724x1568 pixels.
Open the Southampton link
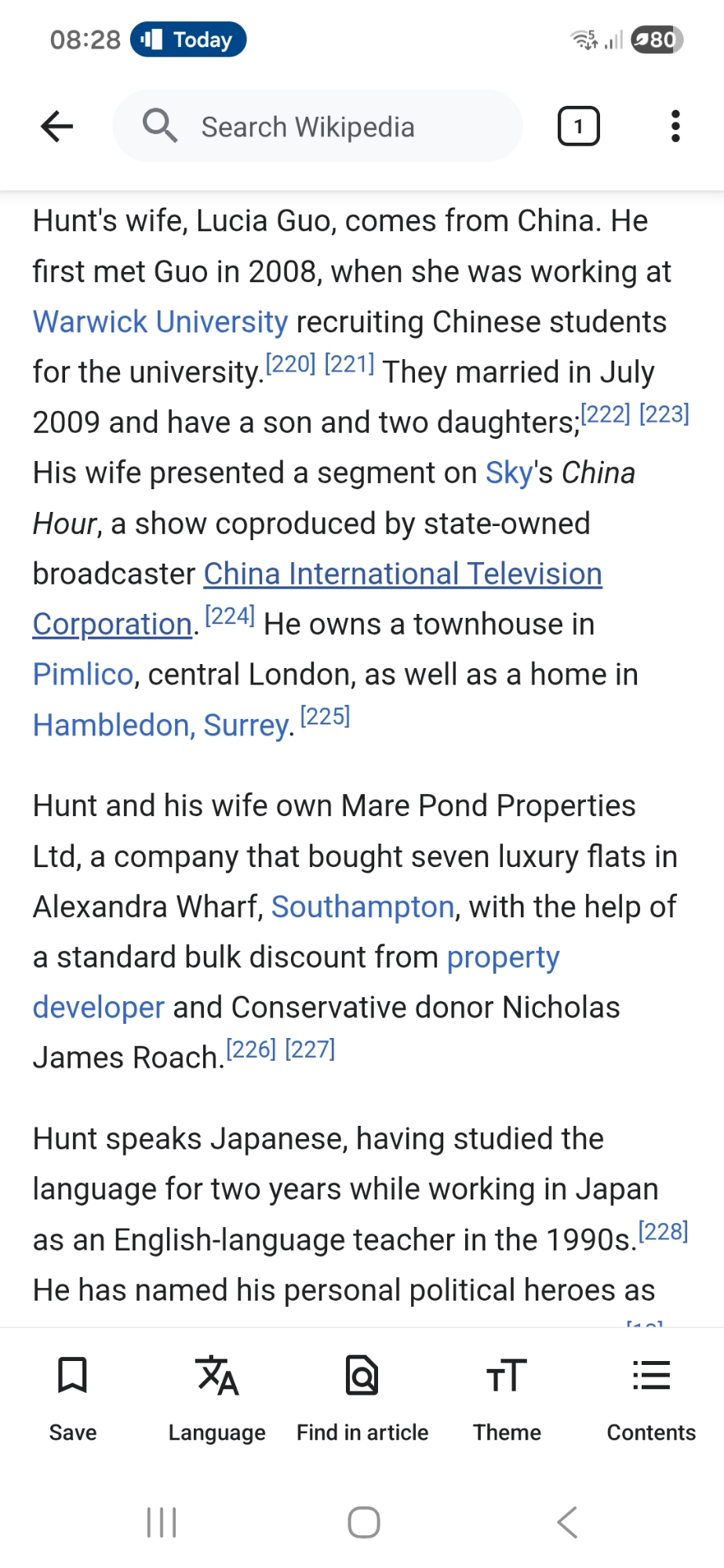click(362, 907)
